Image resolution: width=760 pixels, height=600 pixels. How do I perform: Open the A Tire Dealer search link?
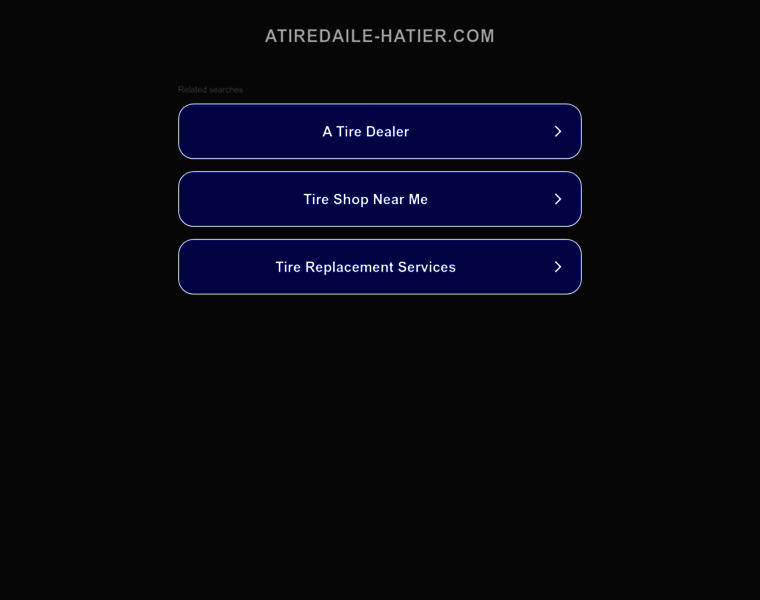click(379, 131)
